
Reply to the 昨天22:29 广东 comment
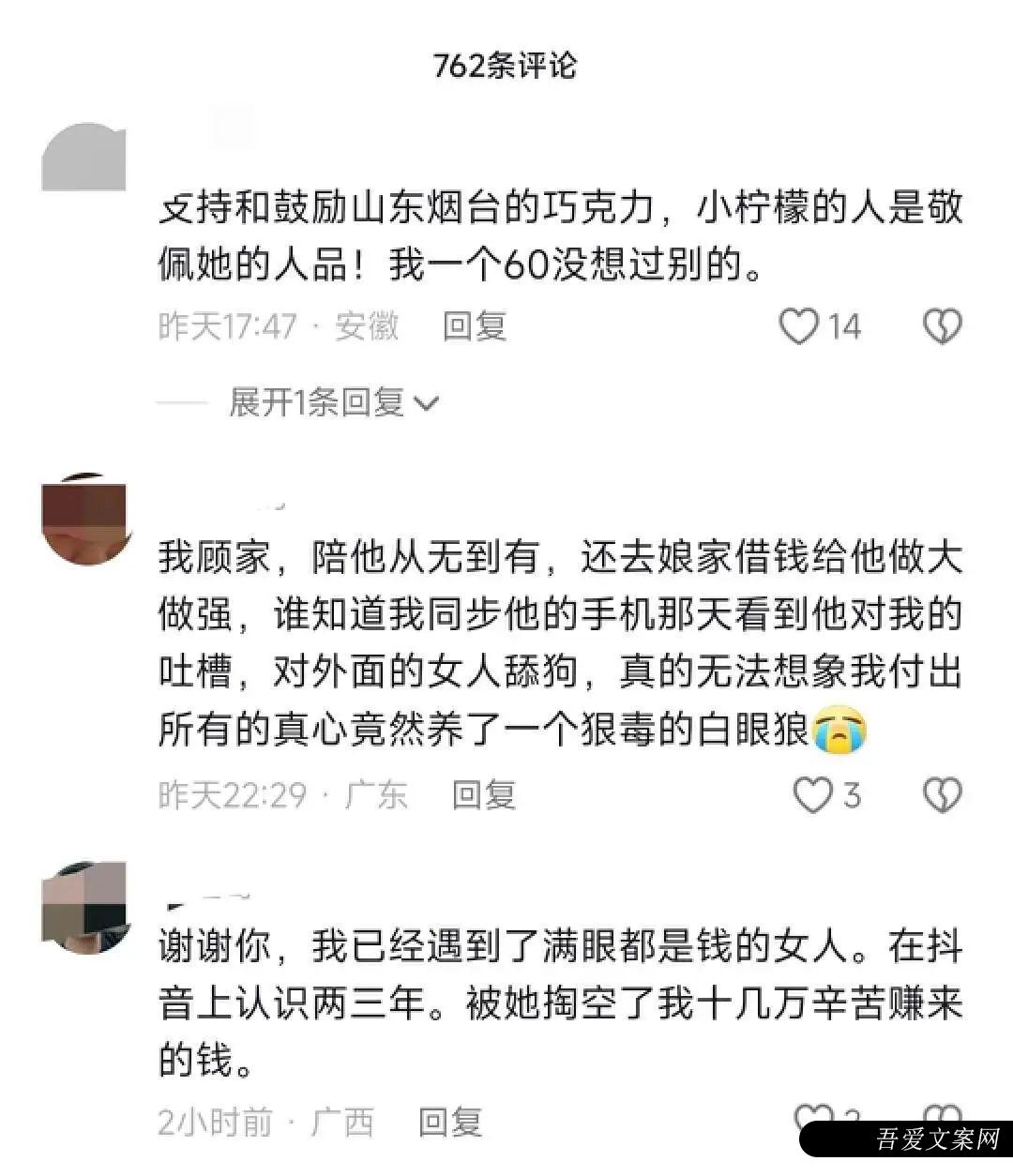[x=484, y=795]
